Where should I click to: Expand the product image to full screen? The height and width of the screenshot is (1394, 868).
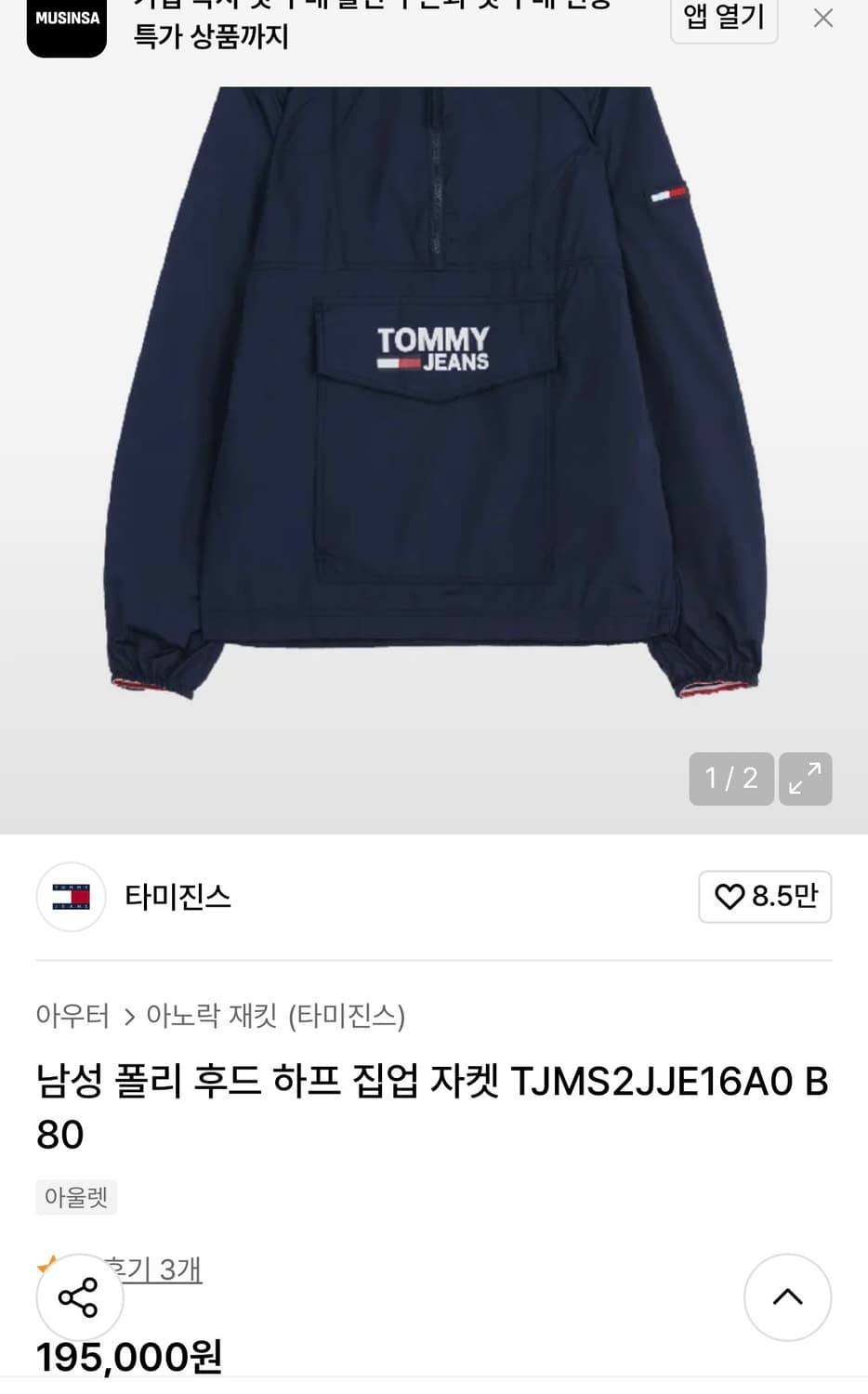(x=805, y=779)
